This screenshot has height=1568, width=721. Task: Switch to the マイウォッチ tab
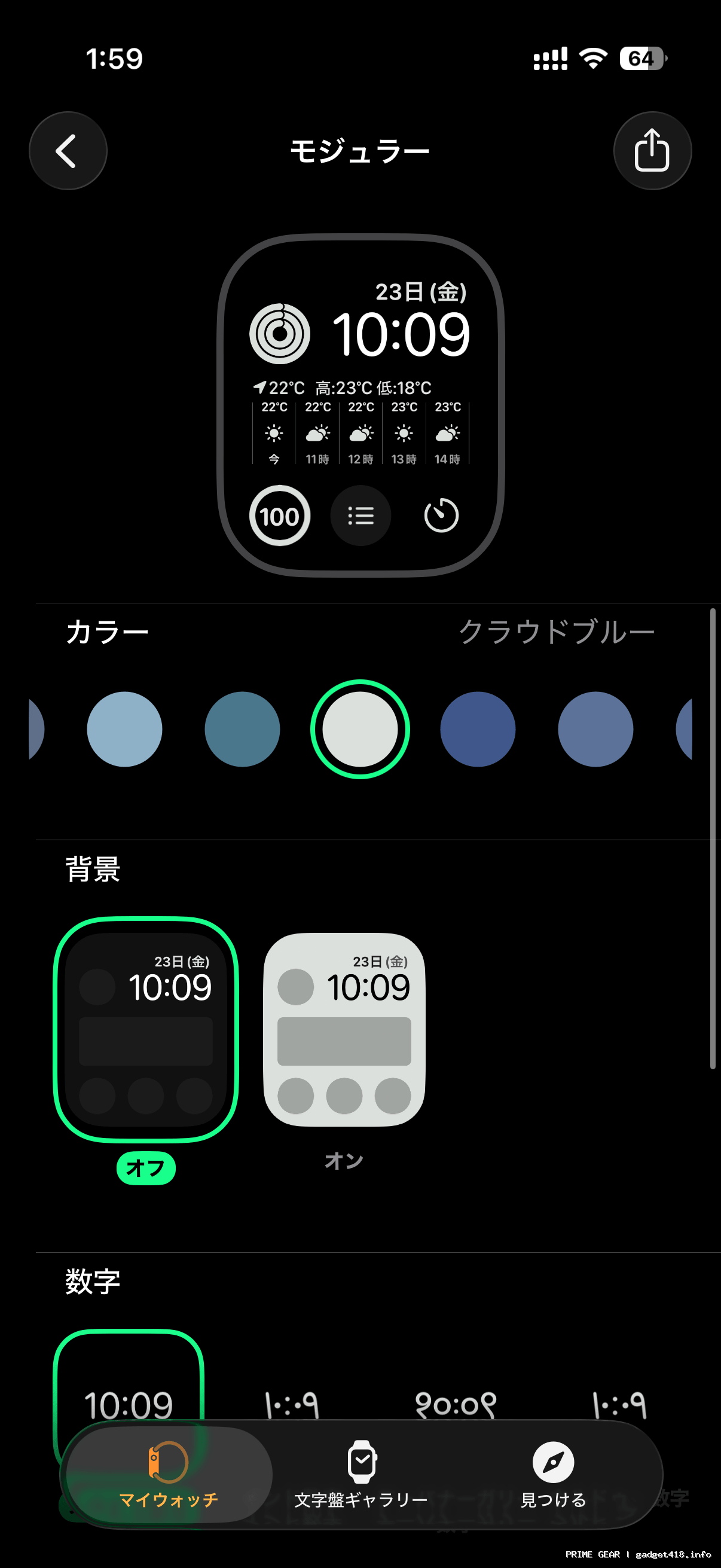[x=169, y=1473]
